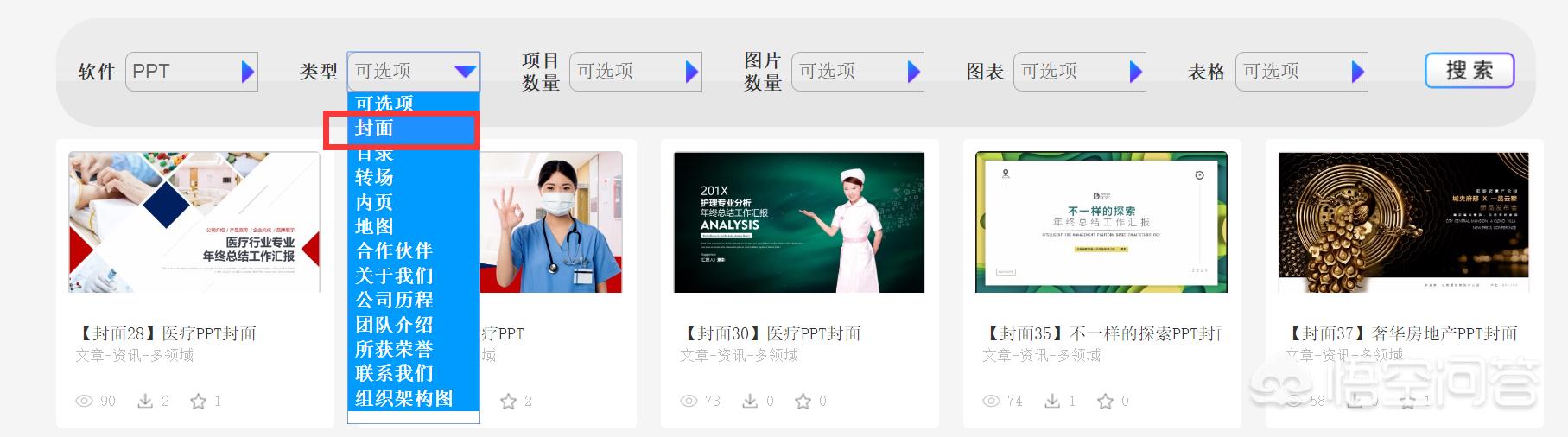Viewport: 1568px width, 437px height.
Task: Open the 封面35 不一样的探索 card
Action: (1101, 223)
